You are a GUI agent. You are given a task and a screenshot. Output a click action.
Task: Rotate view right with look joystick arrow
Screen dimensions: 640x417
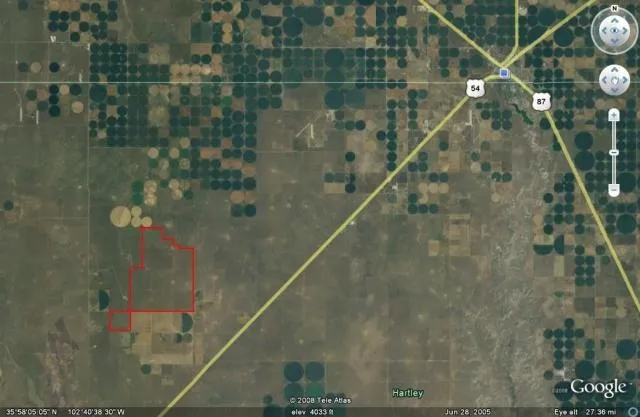point(626,32)
